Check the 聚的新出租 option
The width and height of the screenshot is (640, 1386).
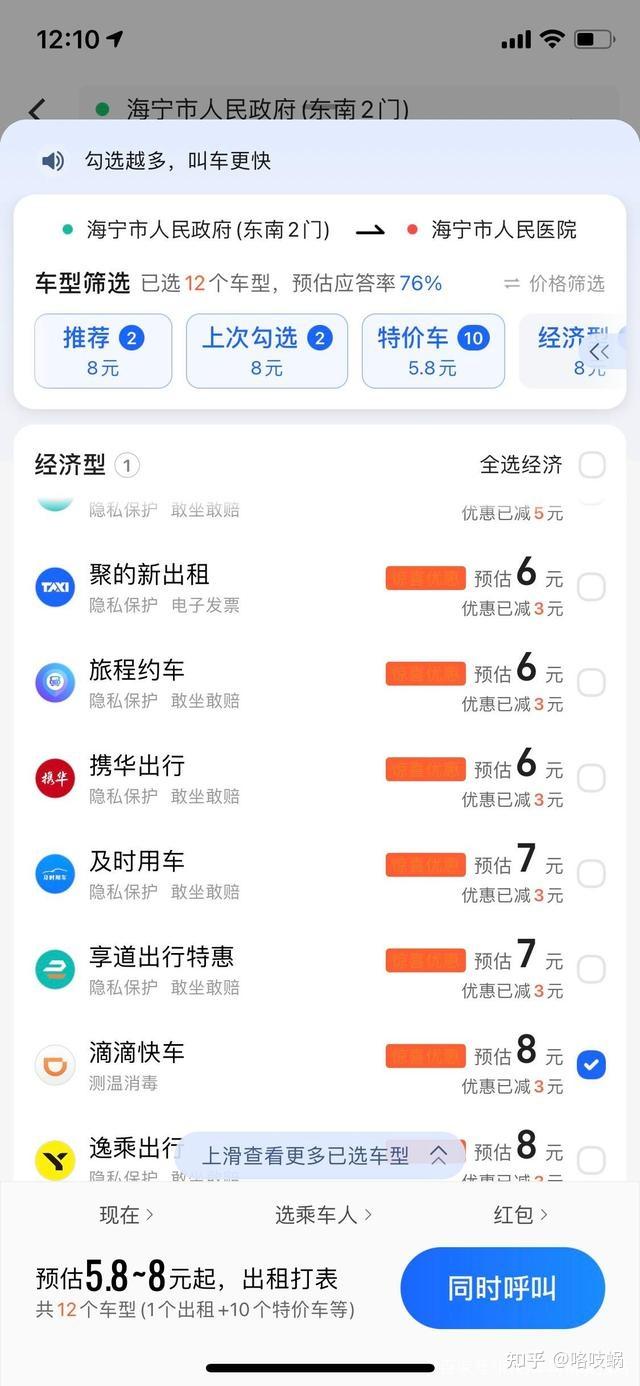[591, 587]
